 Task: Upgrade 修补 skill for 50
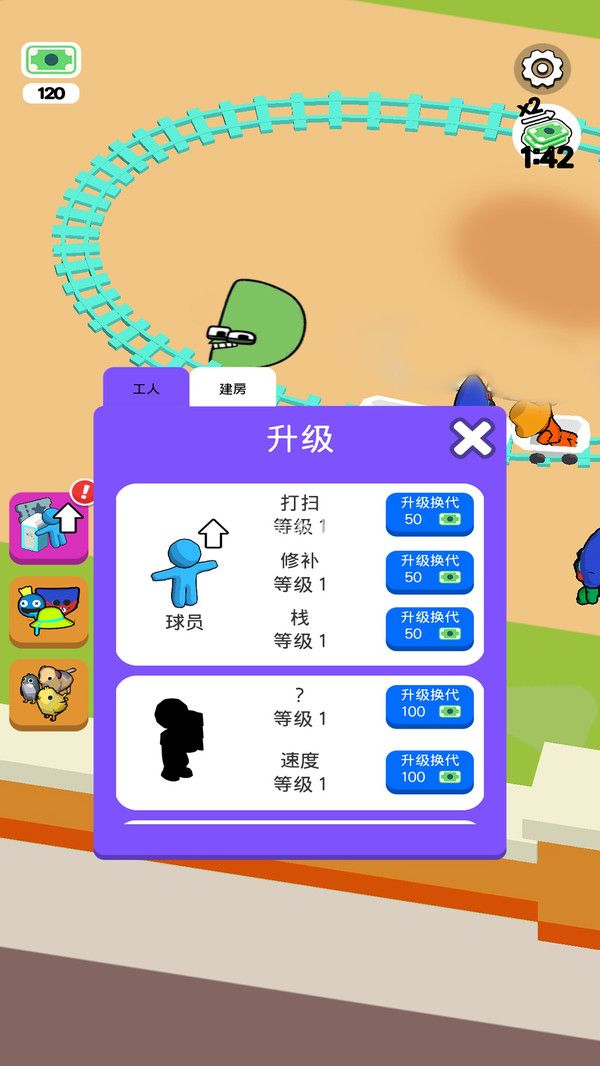point(429,571)
